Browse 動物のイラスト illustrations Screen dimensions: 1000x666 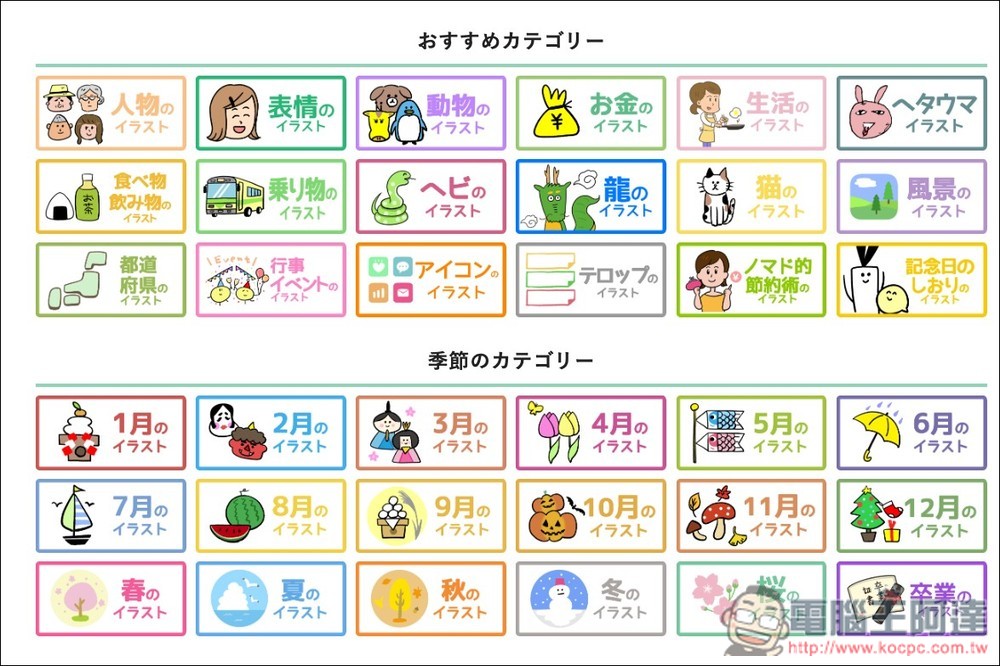pyautogui.click(x=431, y=113)
